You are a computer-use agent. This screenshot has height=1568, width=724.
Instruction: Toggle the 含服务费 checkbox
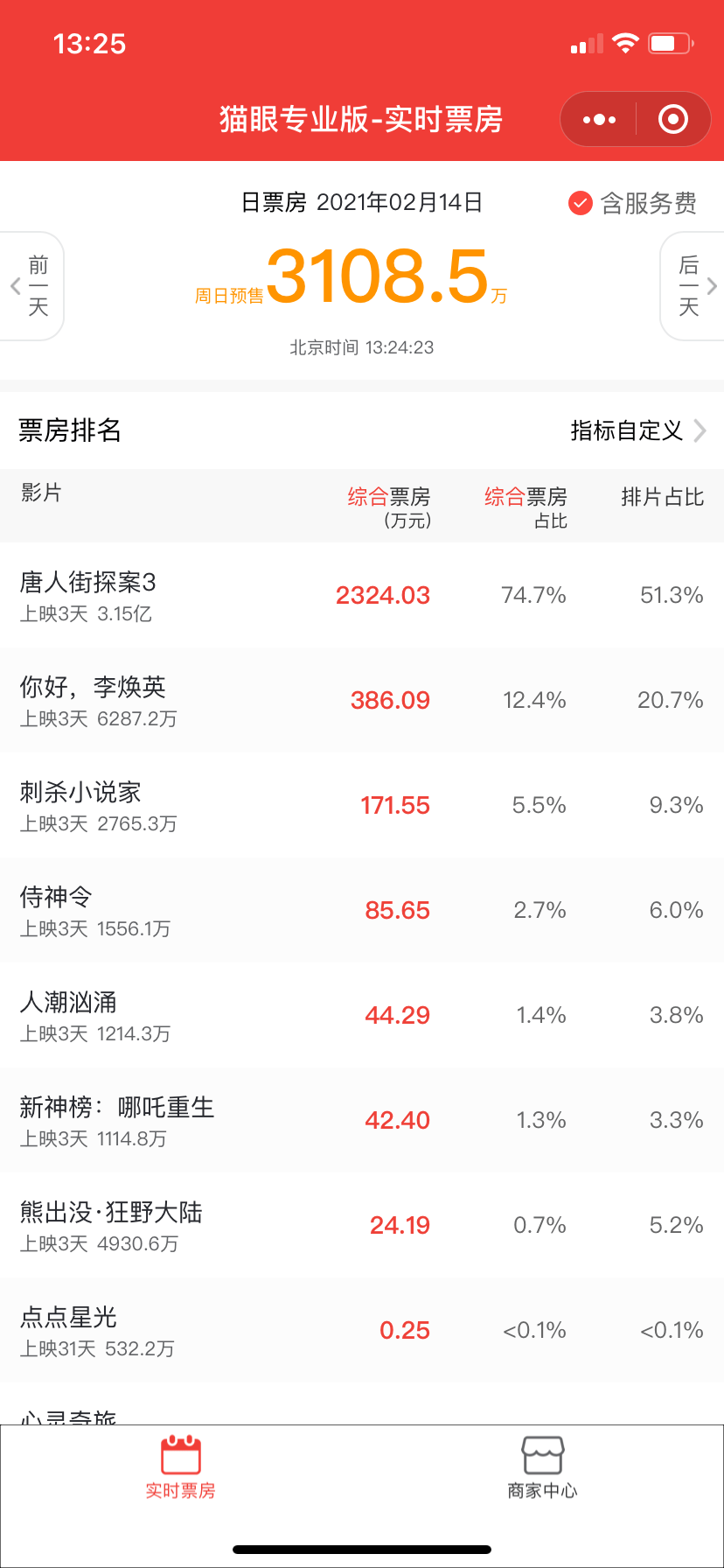tap(581, 203)
